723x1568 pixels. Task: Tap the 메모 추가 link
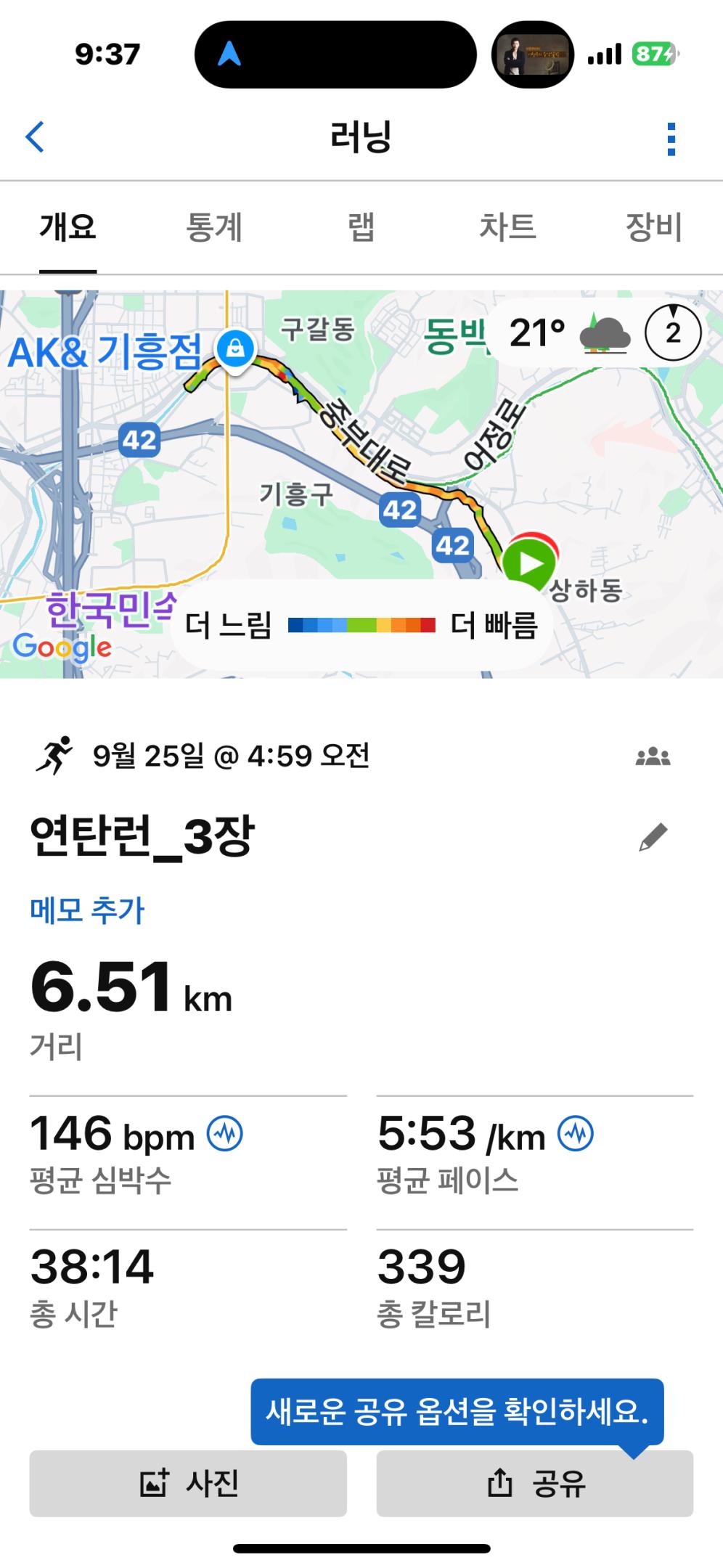87,910
